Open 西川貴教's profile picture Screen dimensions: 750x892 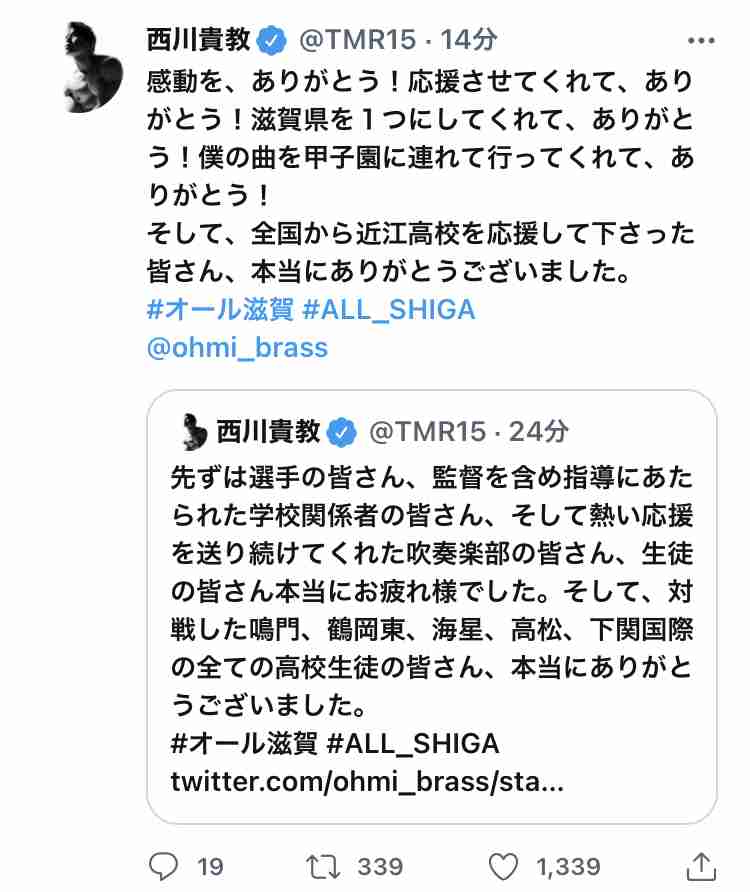[x=93, y=66]
